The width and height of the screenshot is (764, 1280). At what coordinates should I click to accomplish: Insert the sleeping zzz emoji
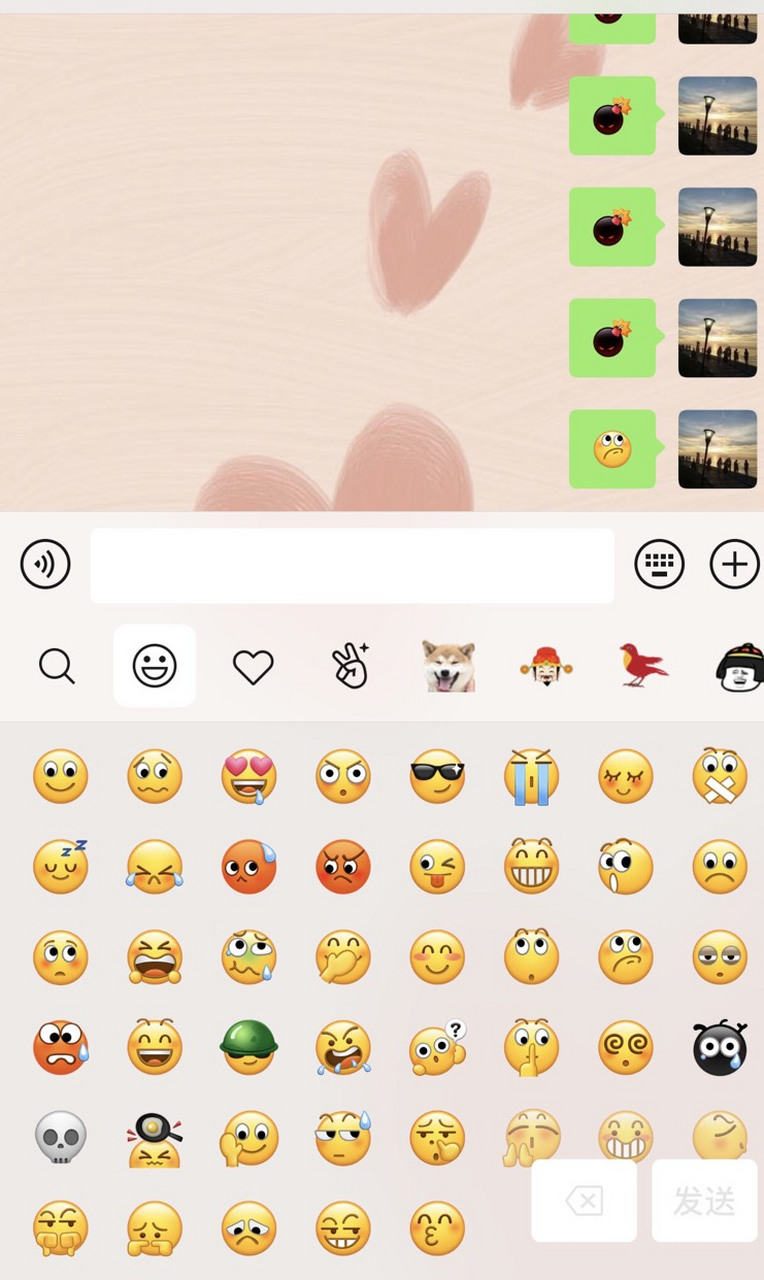click(x=61, y=866)
